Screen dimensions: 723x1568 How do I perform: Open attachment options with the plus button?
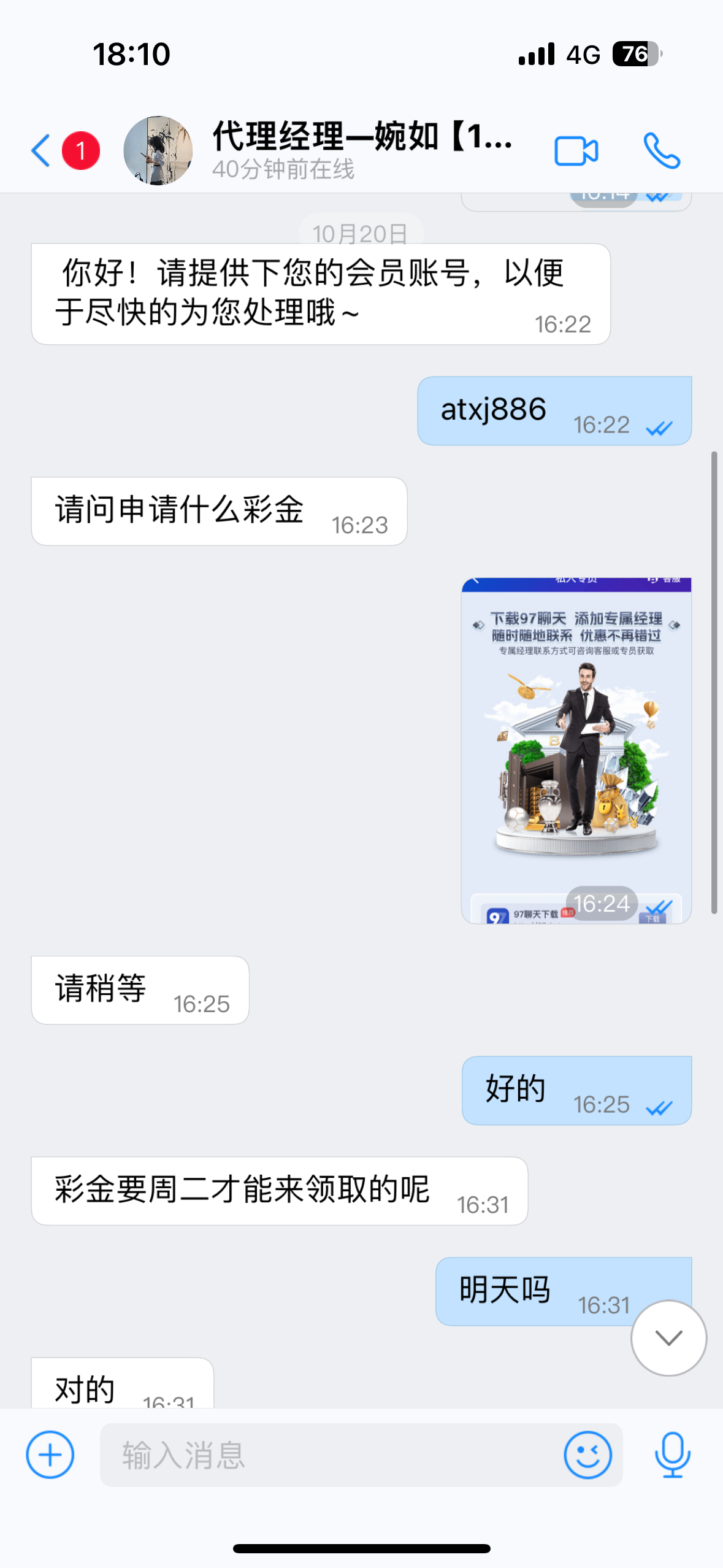pyautogui.click(x=50, y=1455)
